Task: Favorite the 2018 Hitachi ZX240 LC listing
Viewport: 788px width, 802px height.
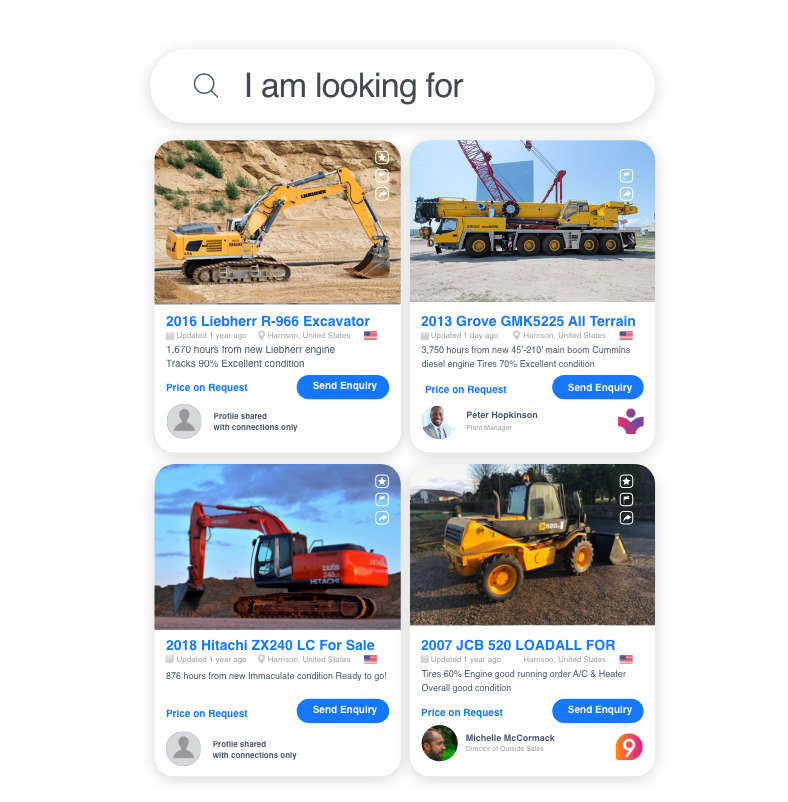Action: (382, 481)
